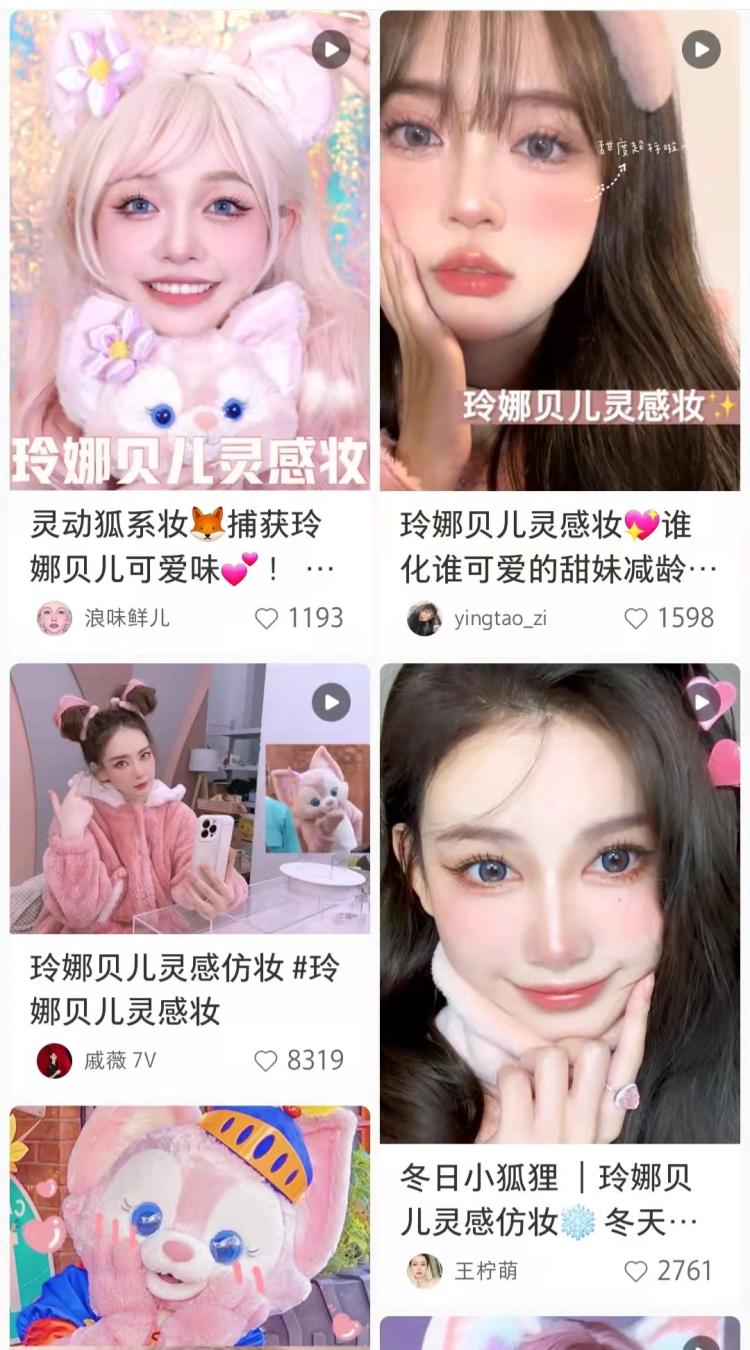Open the title 玲娜贝儿灵感仿妆 #玲娜贝儿灵感妆

(x=185, y=990)
